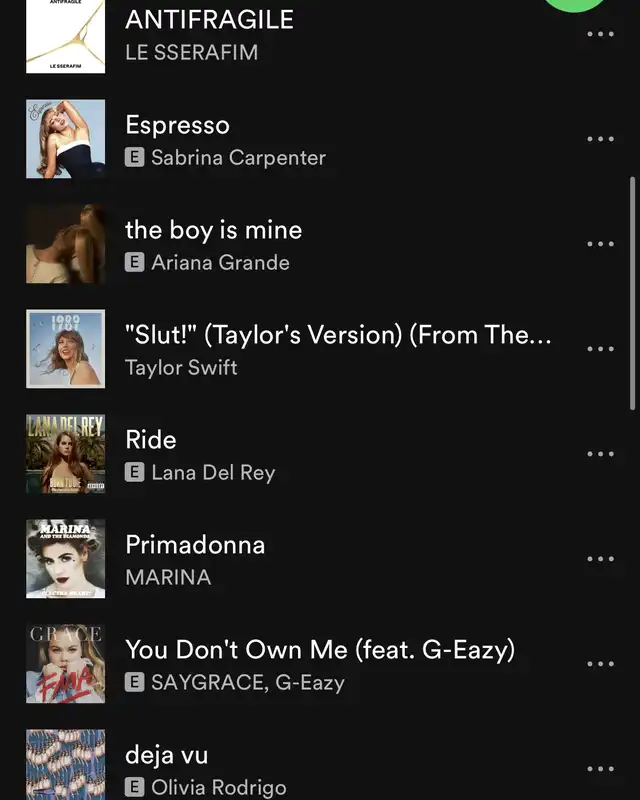Play ANTIFRAGILE by LE SSERAFIM
The width and height of the screenshot is (640, 800).
click(209, 20)
